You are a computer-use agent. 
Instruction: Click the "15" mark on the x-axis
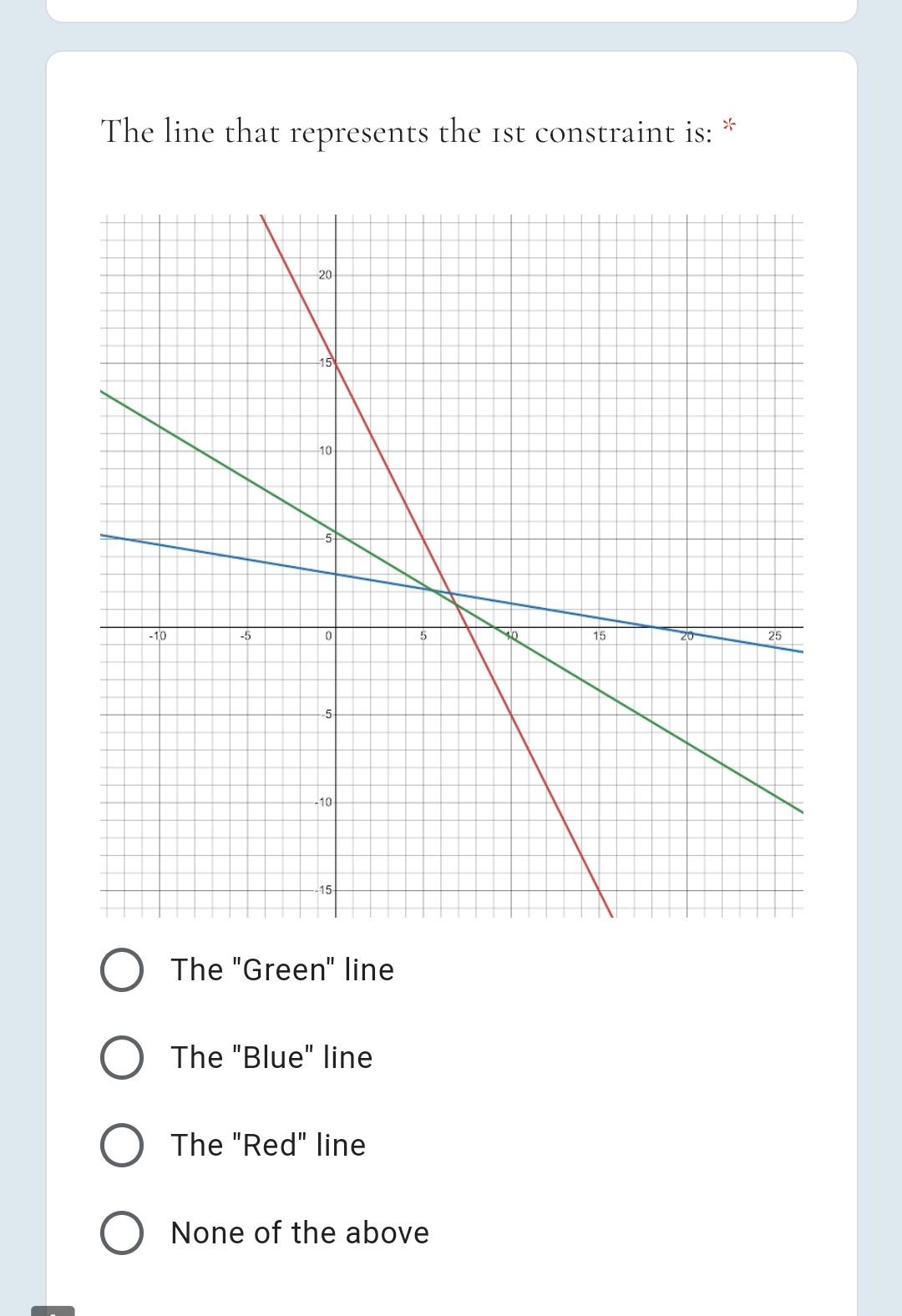pyautogui.click(x=600, y=635)
